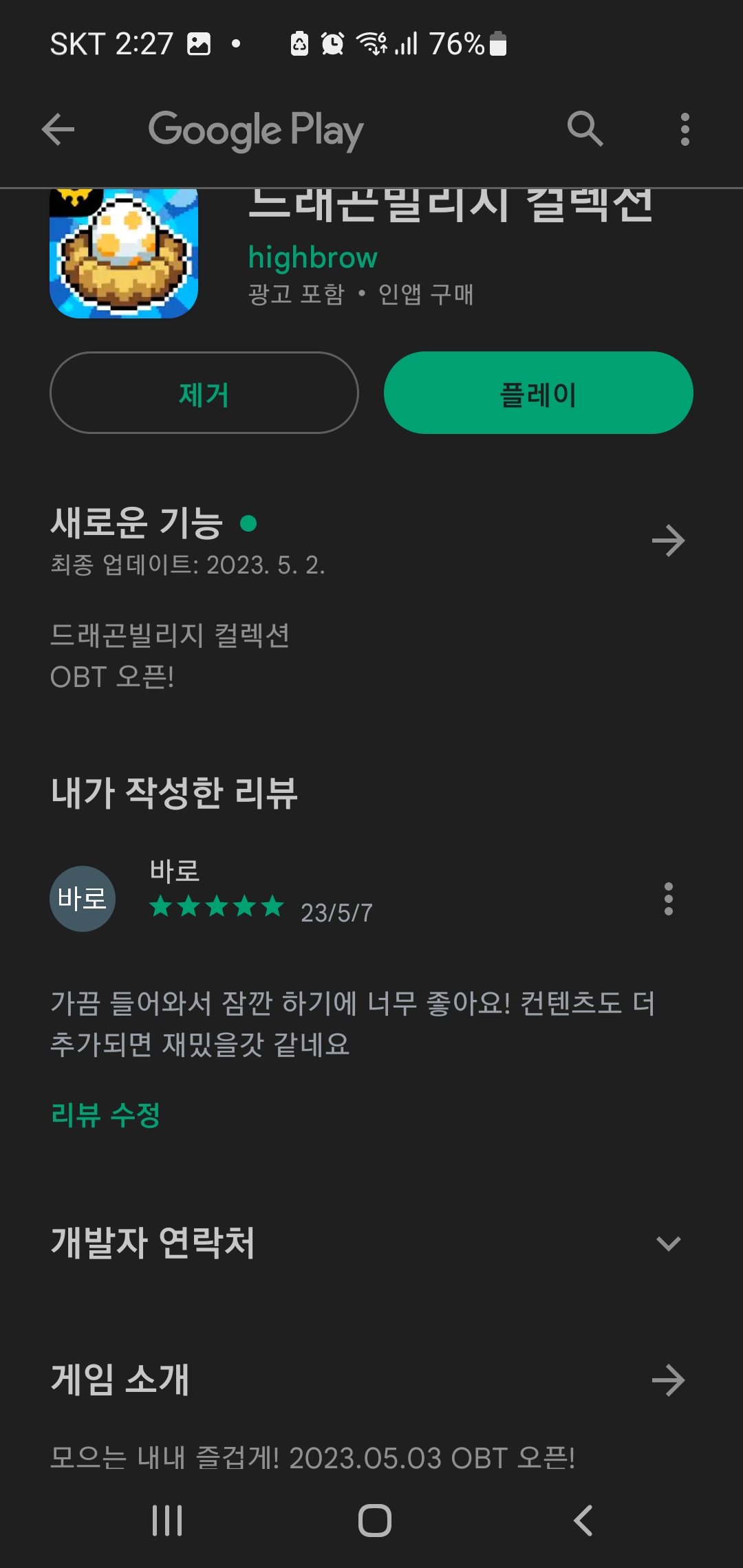Go back using the top-left arrow
743x1568 pixels.
click(58, 129)
